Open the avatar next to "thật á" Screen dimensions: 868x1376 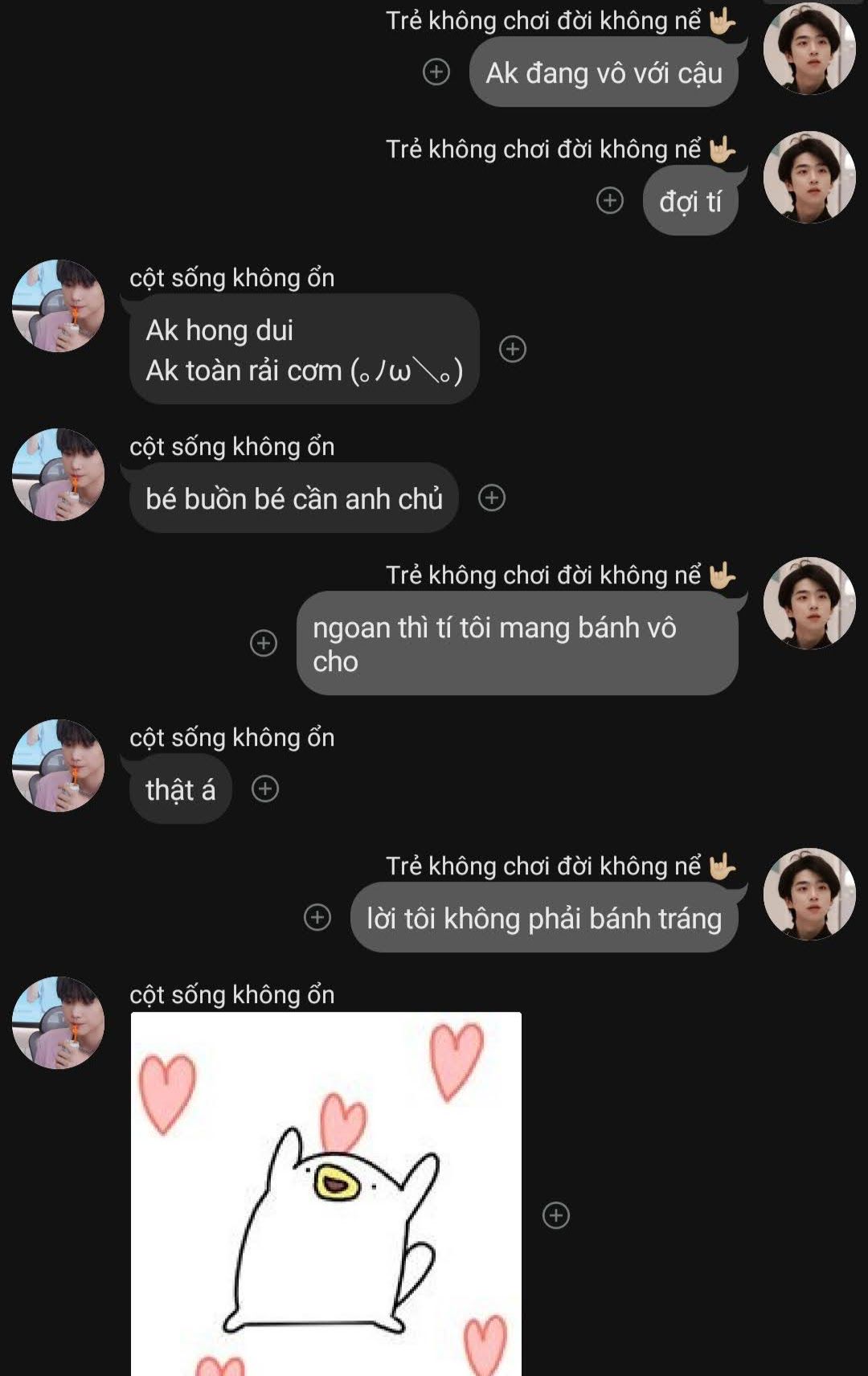pos(59,766)
